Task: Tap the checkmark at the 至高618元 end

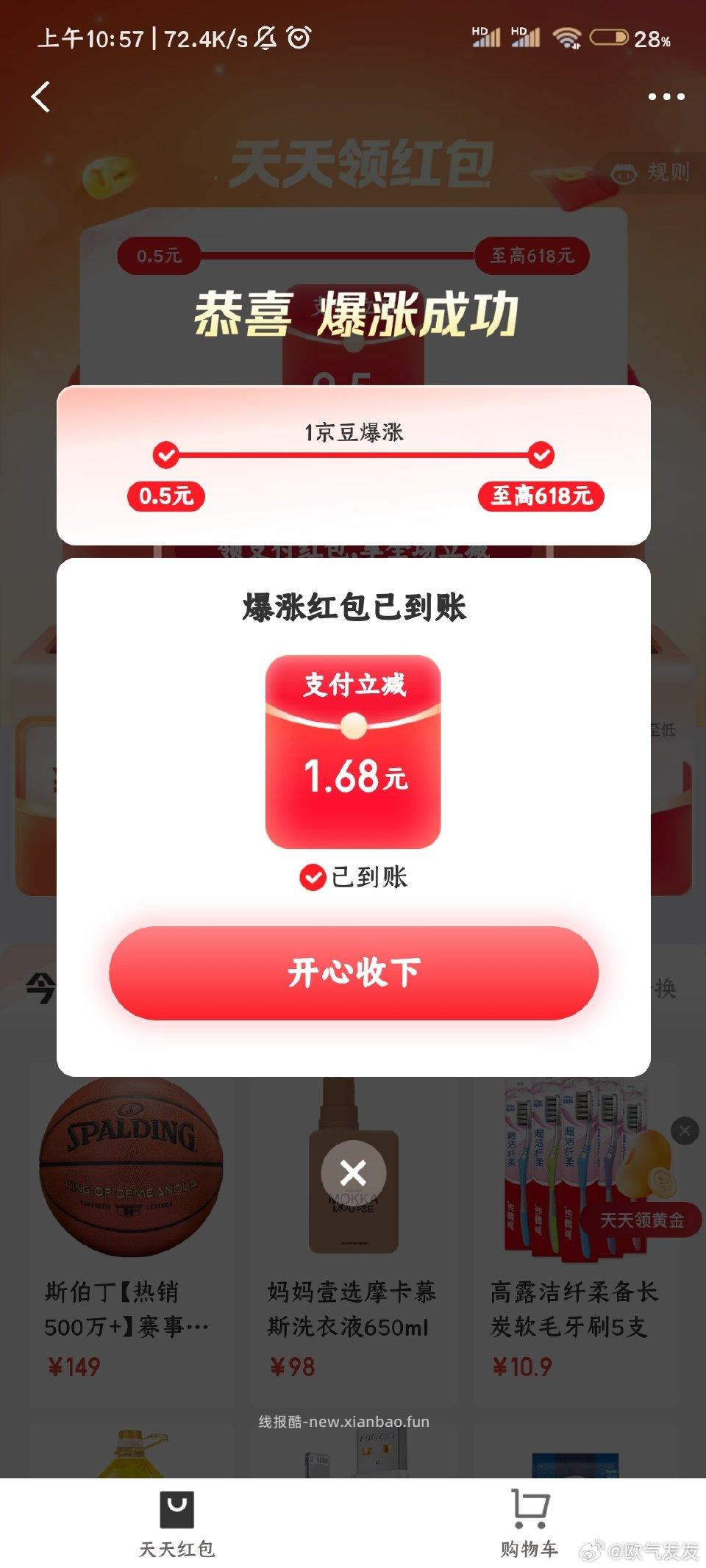Action: pos(540,456)
